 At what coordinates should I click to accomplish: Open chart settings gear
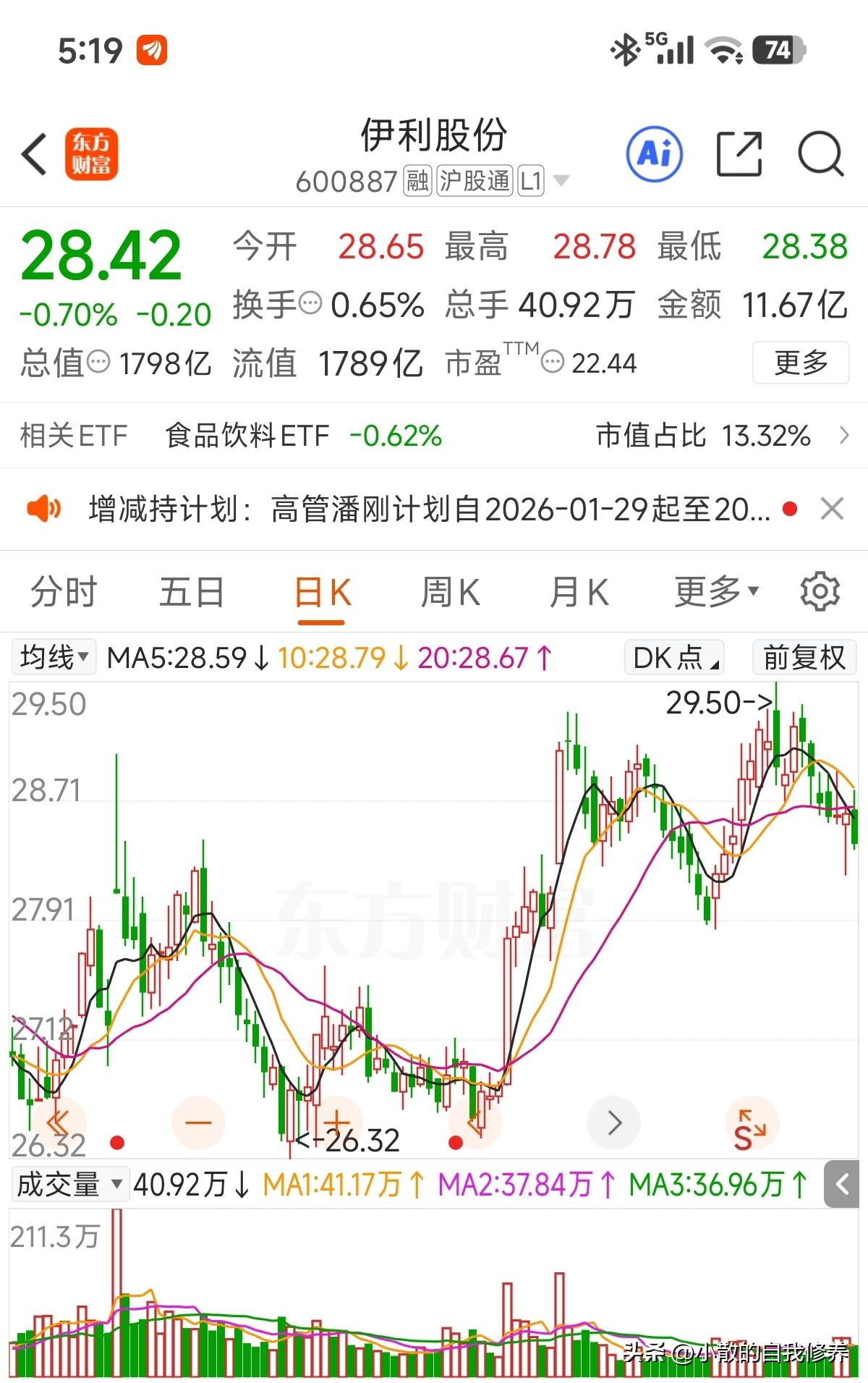coord(820,592)
